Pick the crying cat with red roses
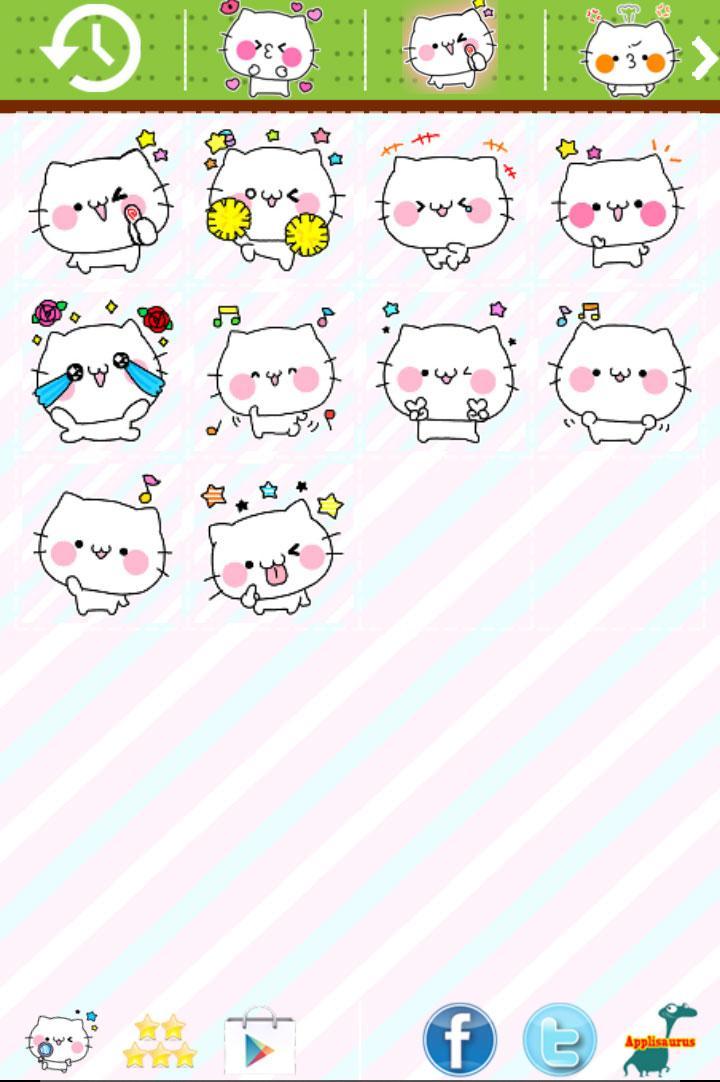 pyautogui.click(x=100, y=370)
